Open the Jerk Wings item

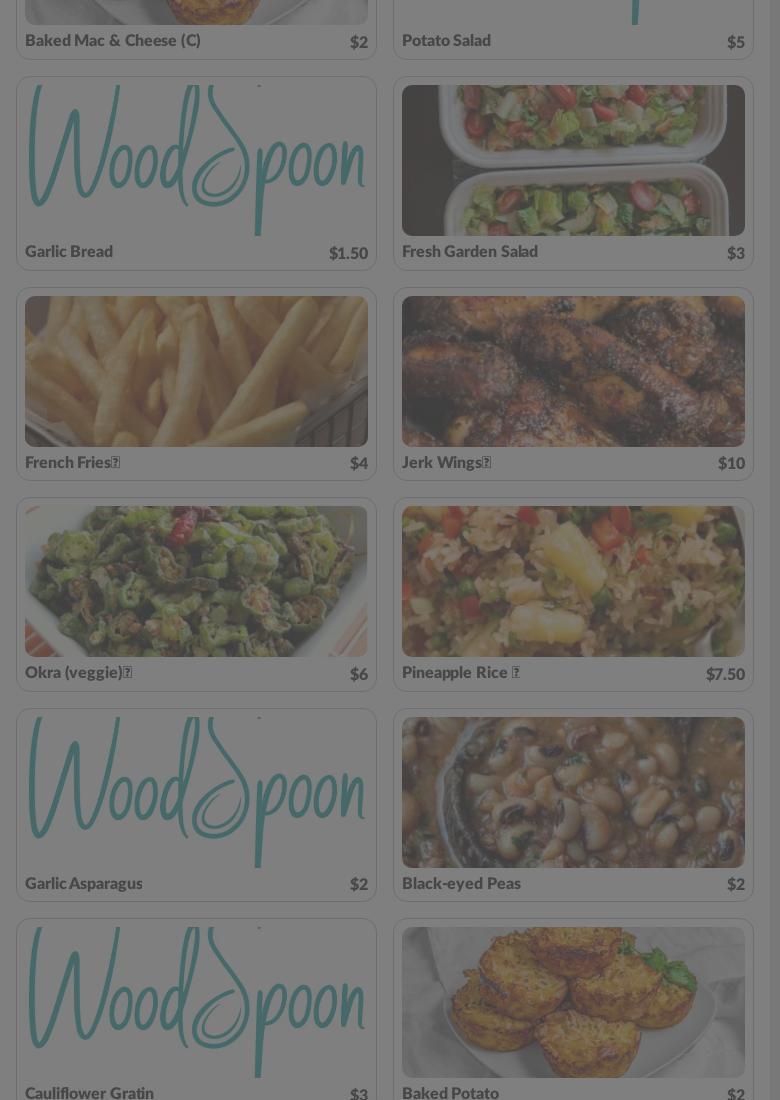pyautogui.click(x=573, y=384)
